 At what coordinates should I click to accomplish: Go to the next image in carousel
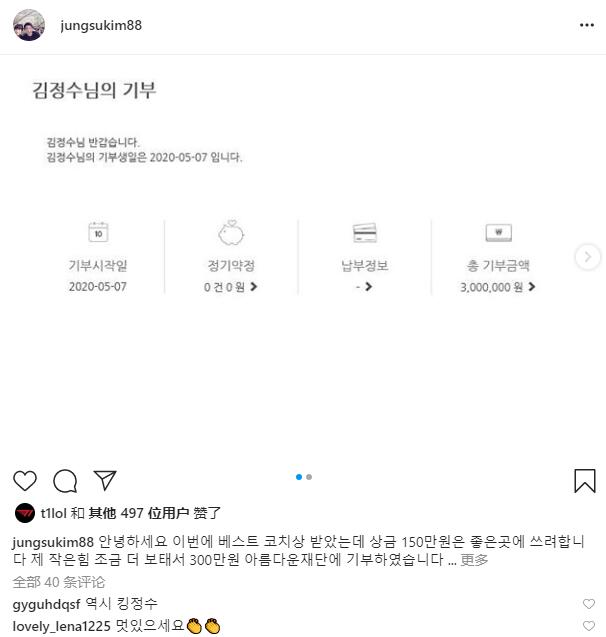click(588, 256)
